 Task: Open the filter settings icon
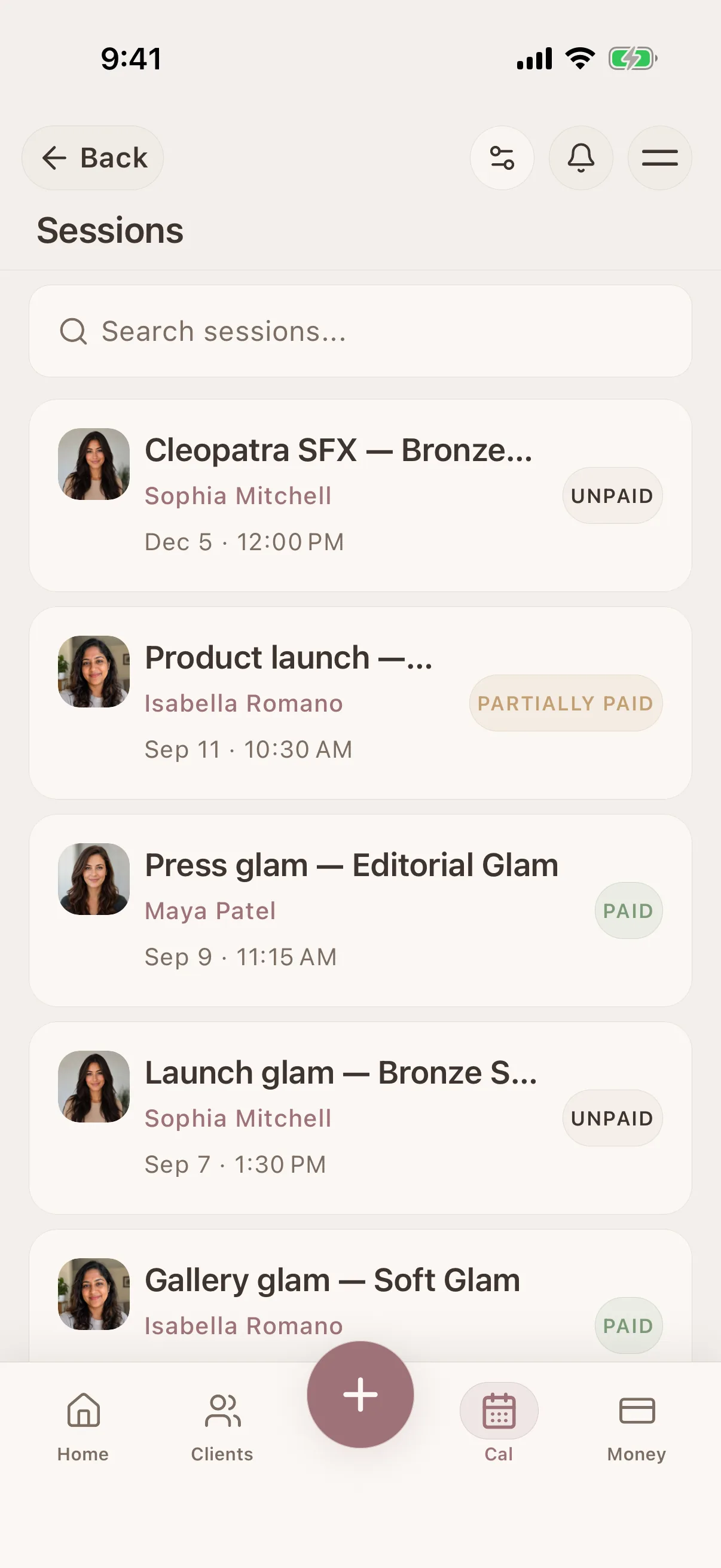(x=502, y=158)
